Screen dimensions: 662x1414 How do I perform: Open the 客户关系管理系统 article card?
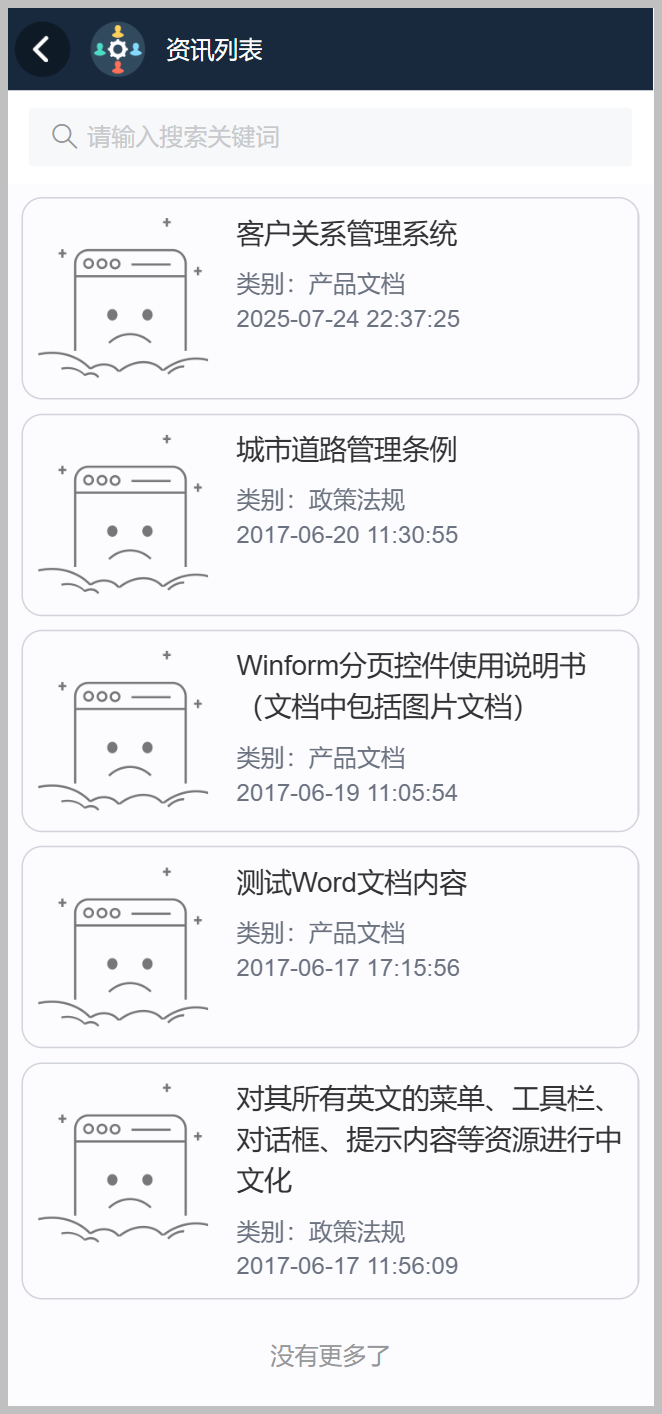click(x=330, y=298)
